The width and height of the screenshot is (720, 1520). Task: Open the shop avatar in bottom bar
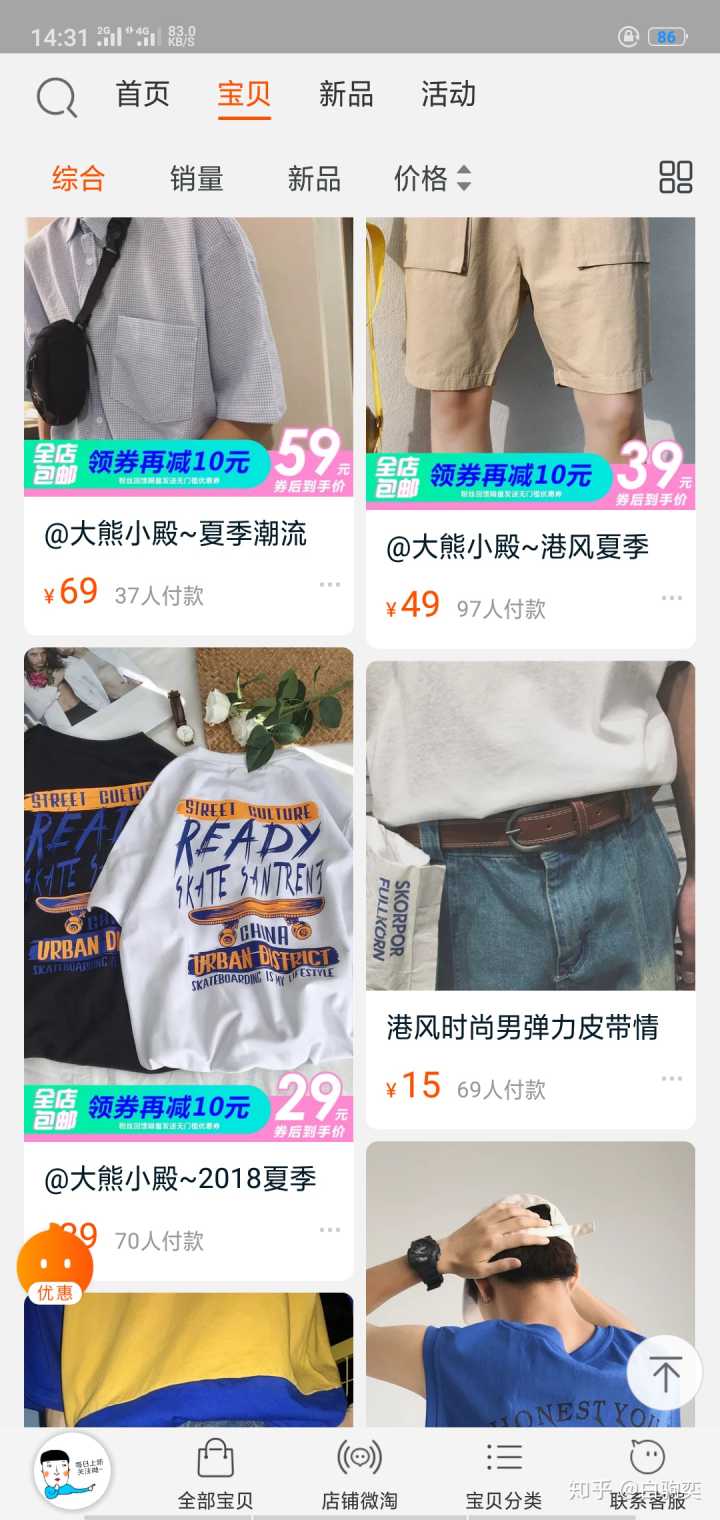click(71, 1469)
